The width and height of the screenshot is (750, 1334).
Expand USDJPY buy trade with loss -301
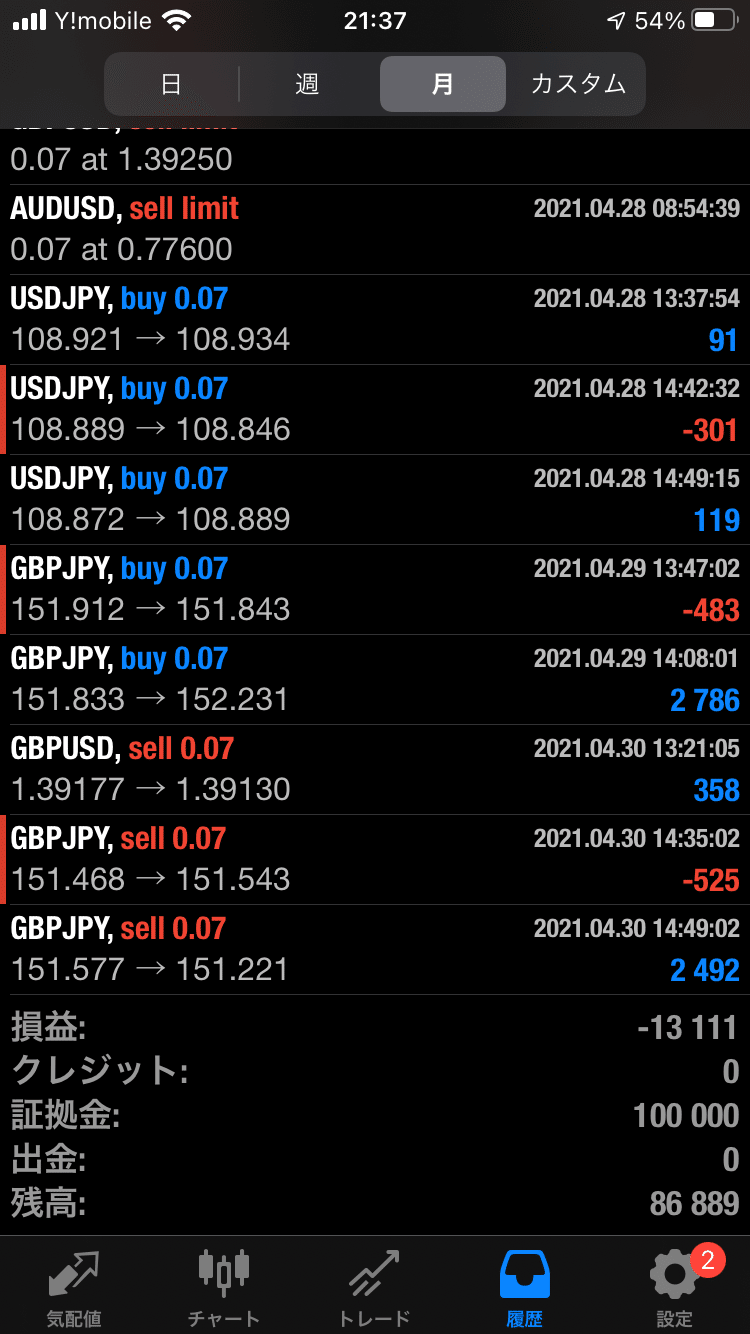pyautogui.click(x=375, y=409)
